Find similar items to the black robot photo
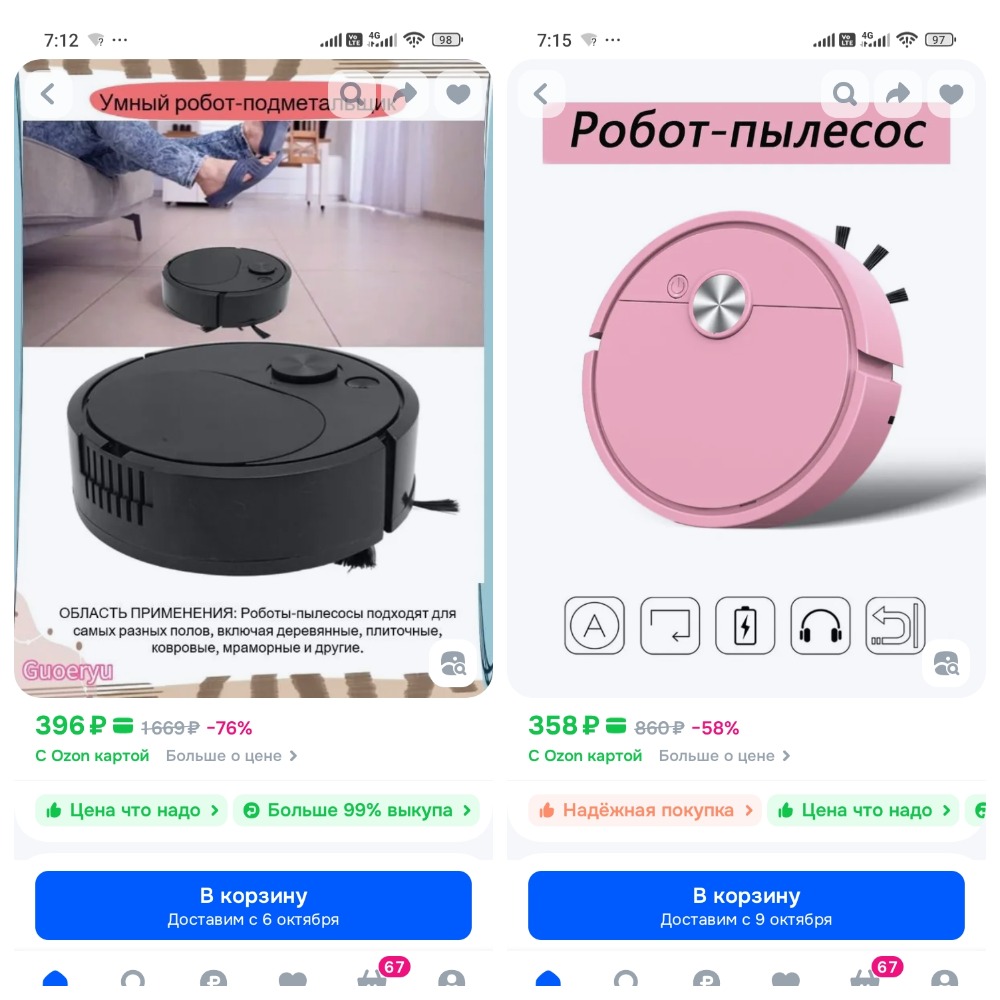 point(453,664)
